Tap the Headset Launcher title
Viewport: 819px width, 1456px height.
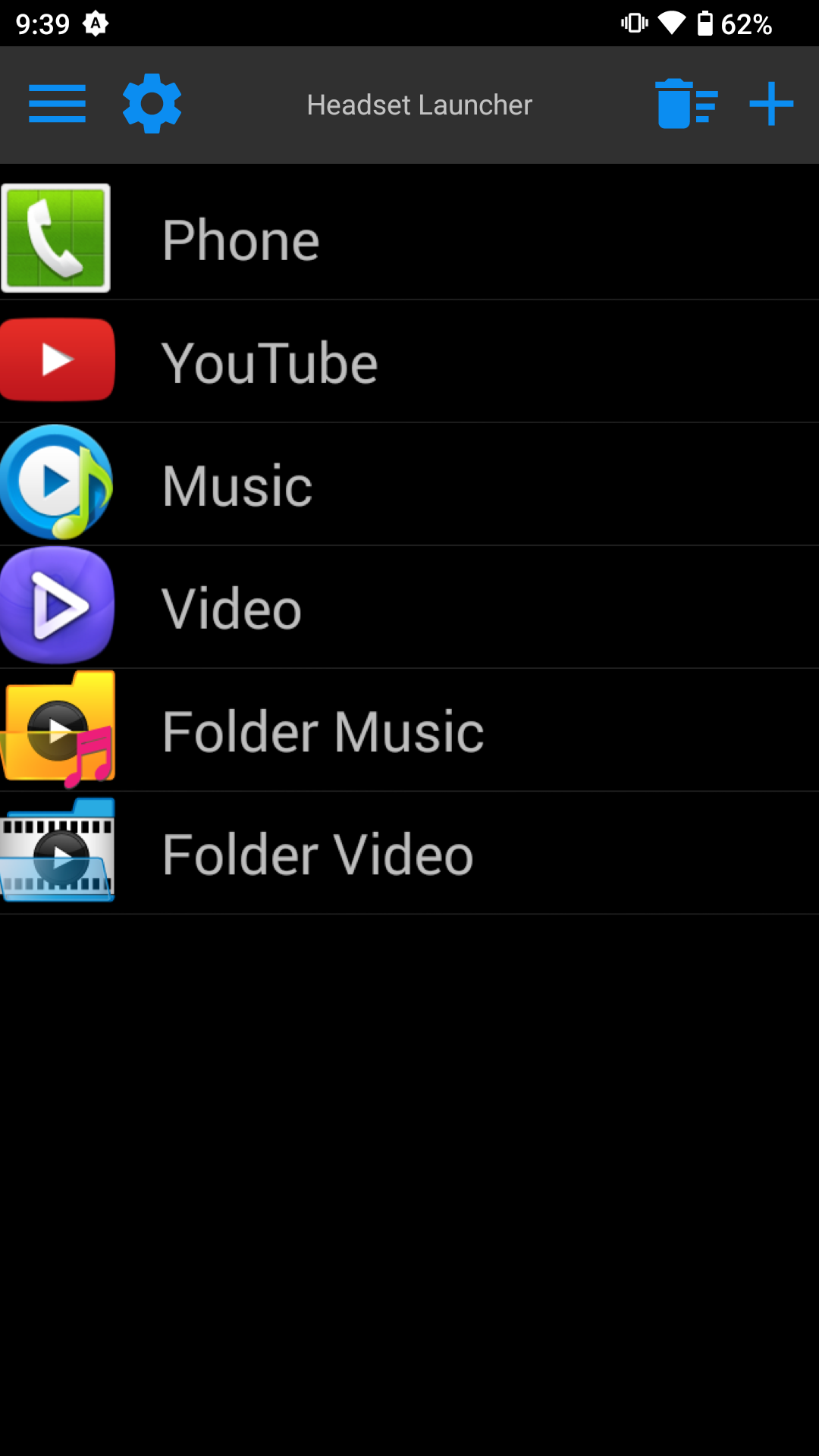(x=419, y=105)
